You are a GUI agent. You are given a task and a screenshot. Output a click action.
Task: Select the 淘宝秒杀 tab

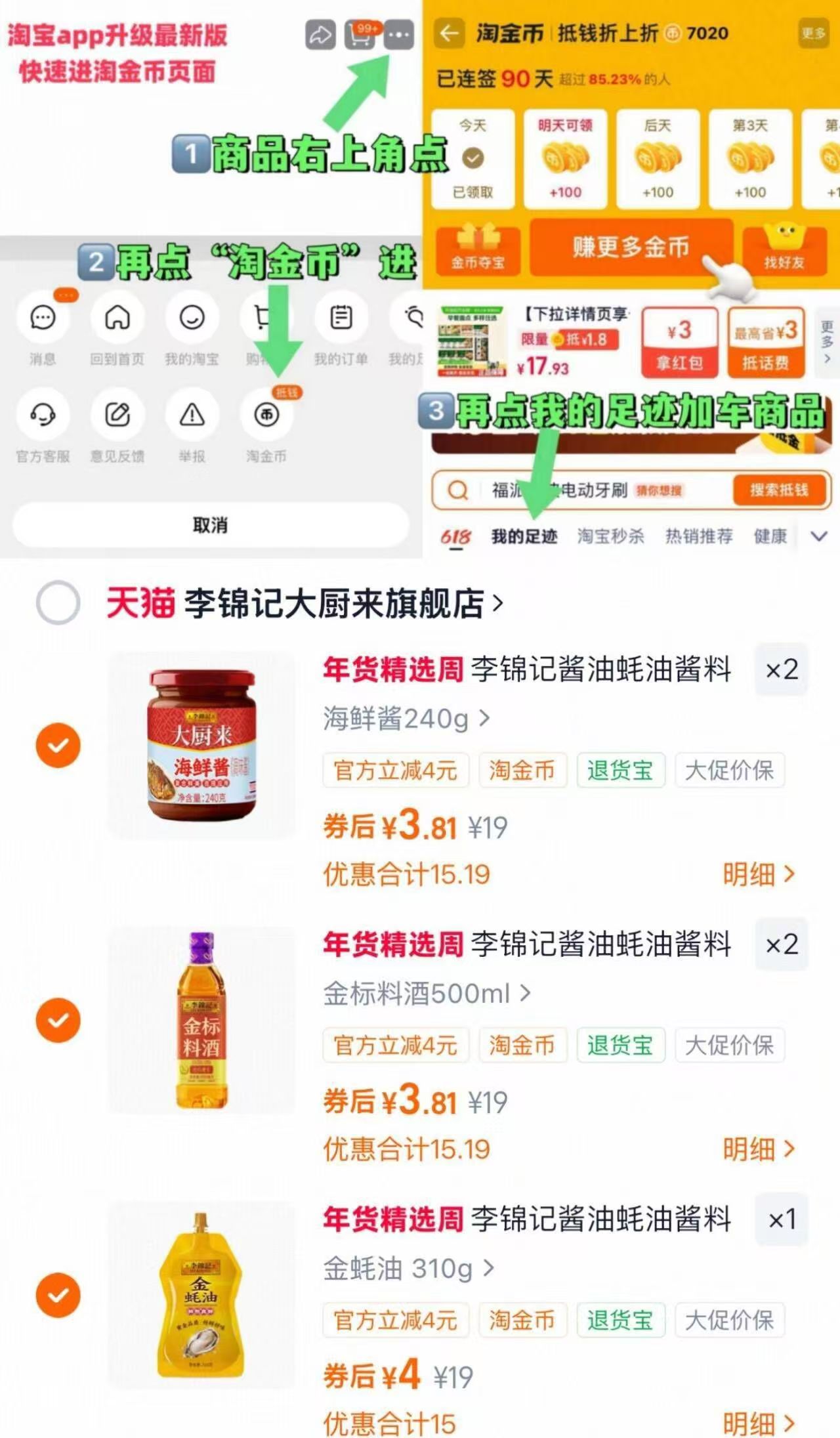[611, 536]
